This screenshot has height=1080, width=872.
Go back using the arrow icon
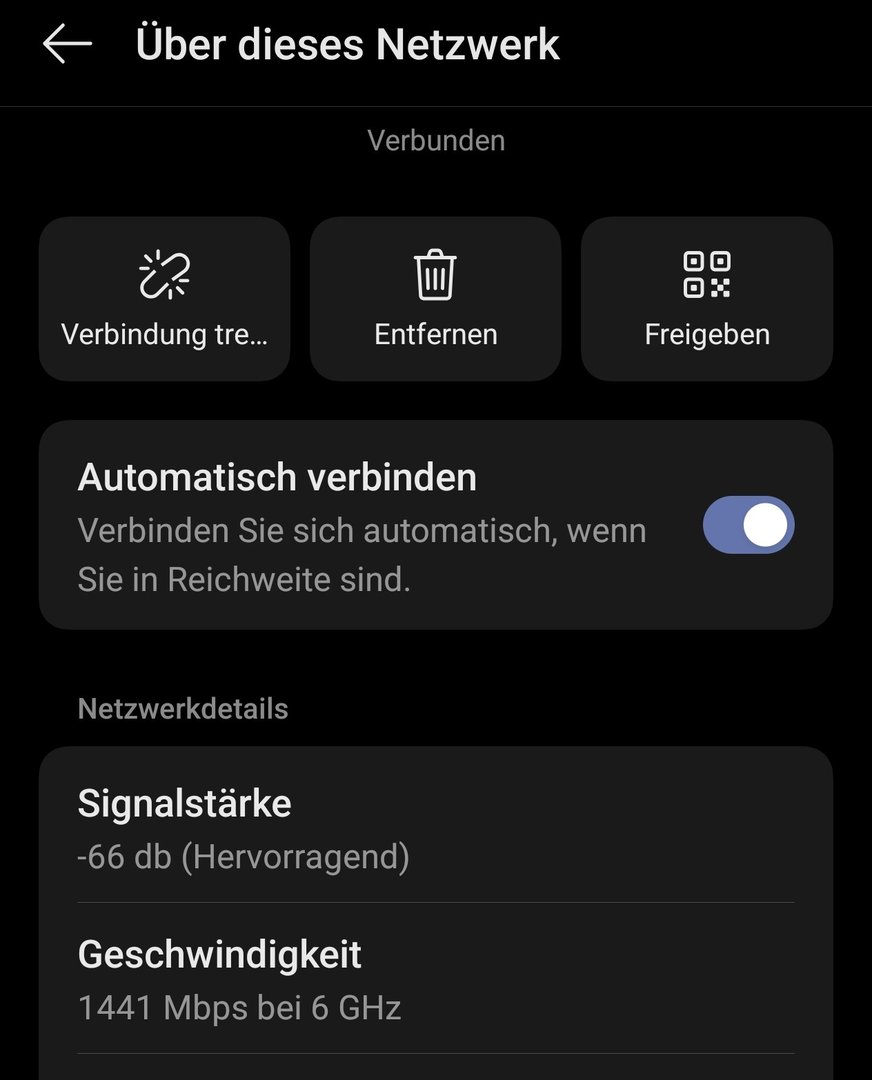67,45
